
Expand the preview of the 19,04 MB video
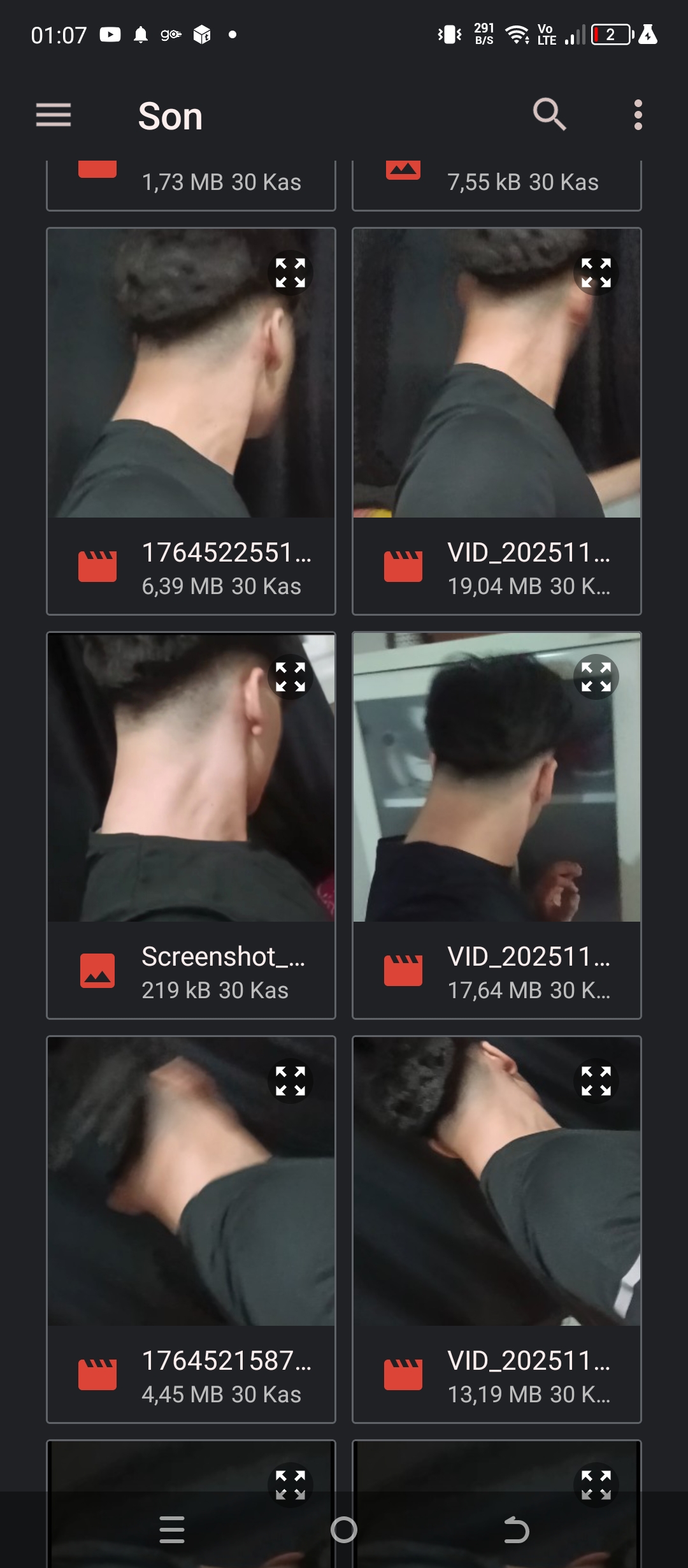[596, 273]
